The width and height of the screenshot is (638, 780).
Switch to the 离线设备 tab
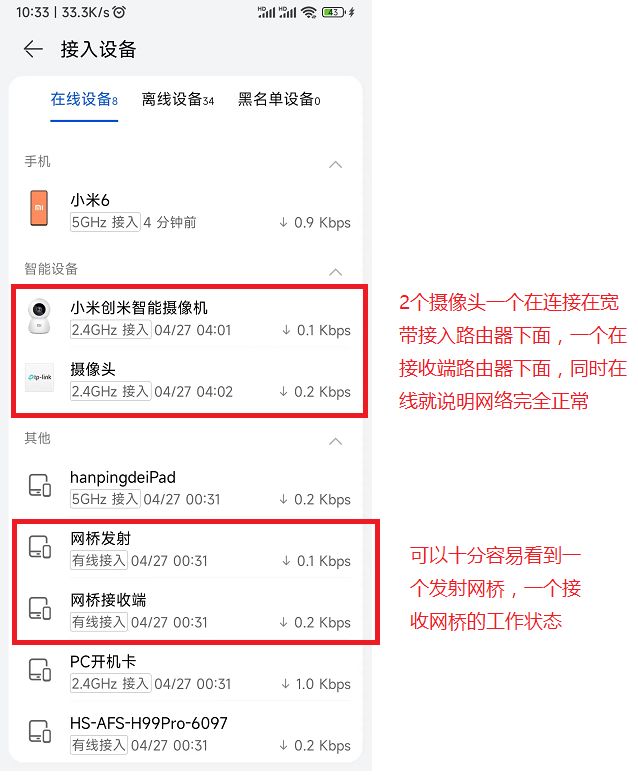point(178,100)
